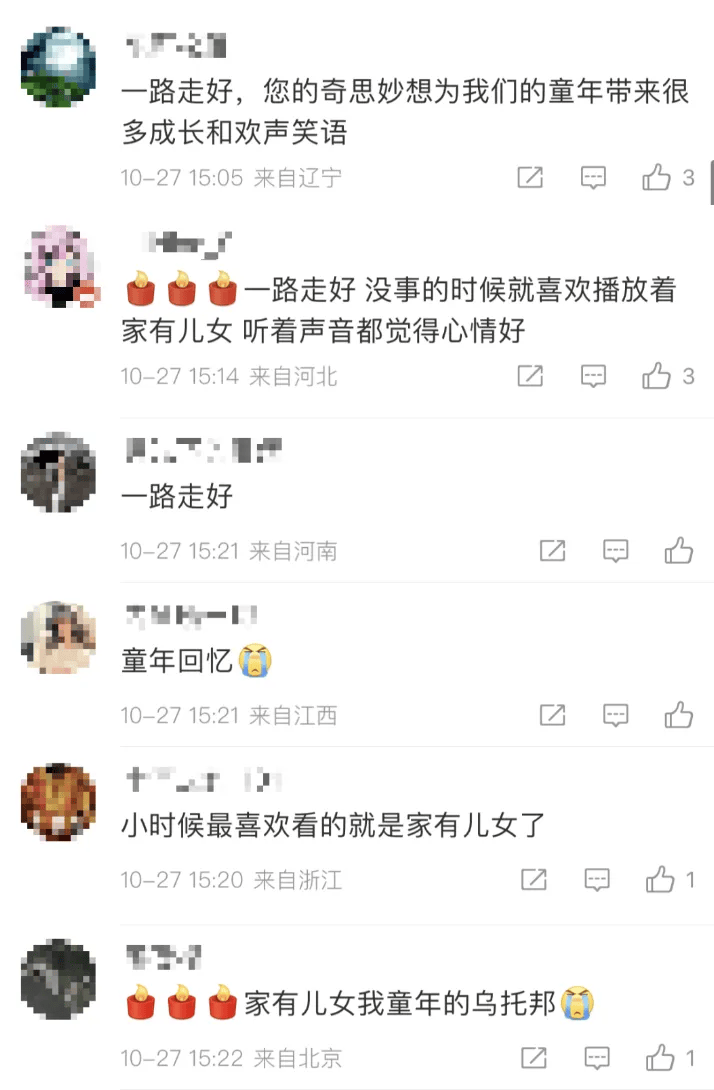714x1090 pixels.
Task: Like the 乌托邦 comment from 北京
Action: tap(660, 1057)
